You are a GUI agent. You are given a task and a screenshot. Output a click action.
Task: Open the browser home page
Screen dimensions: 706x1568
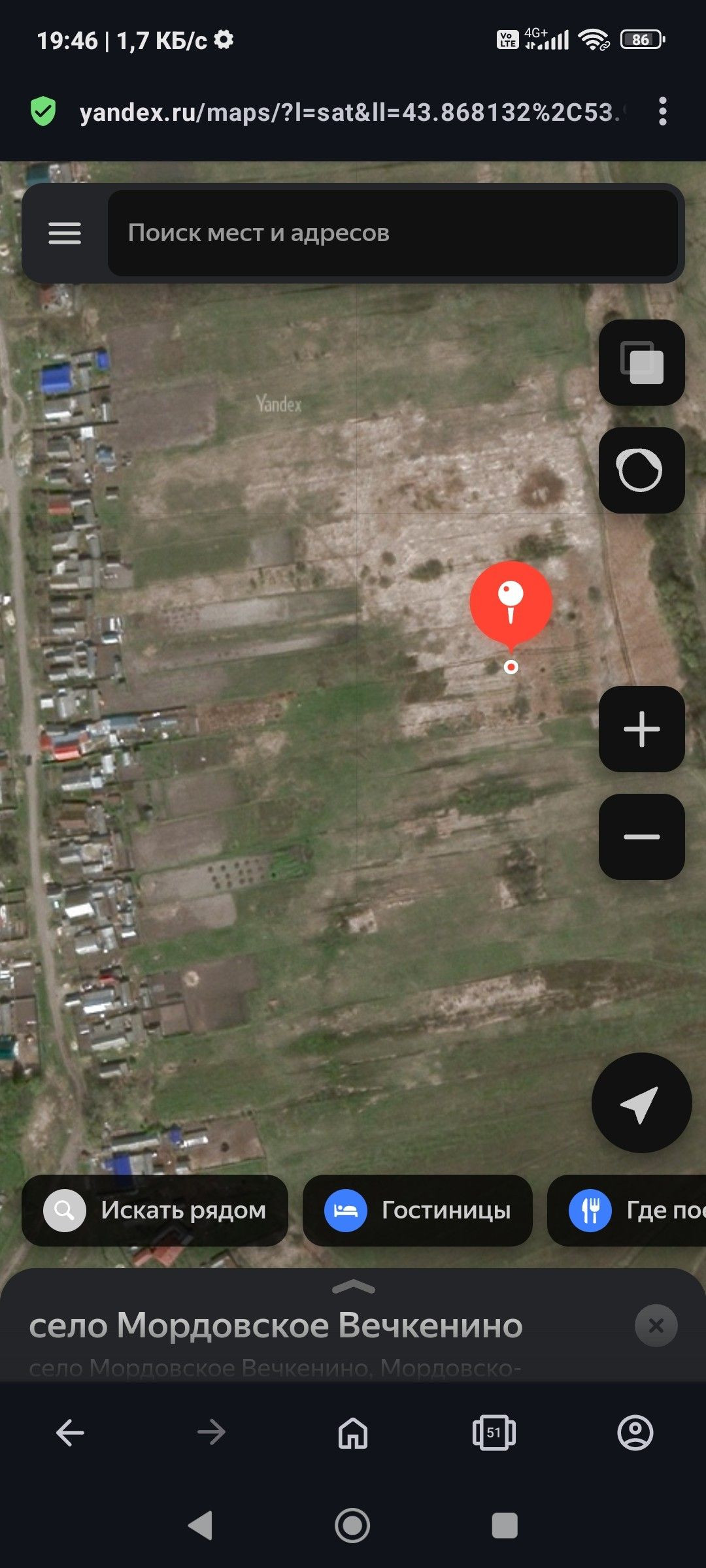353,1433
